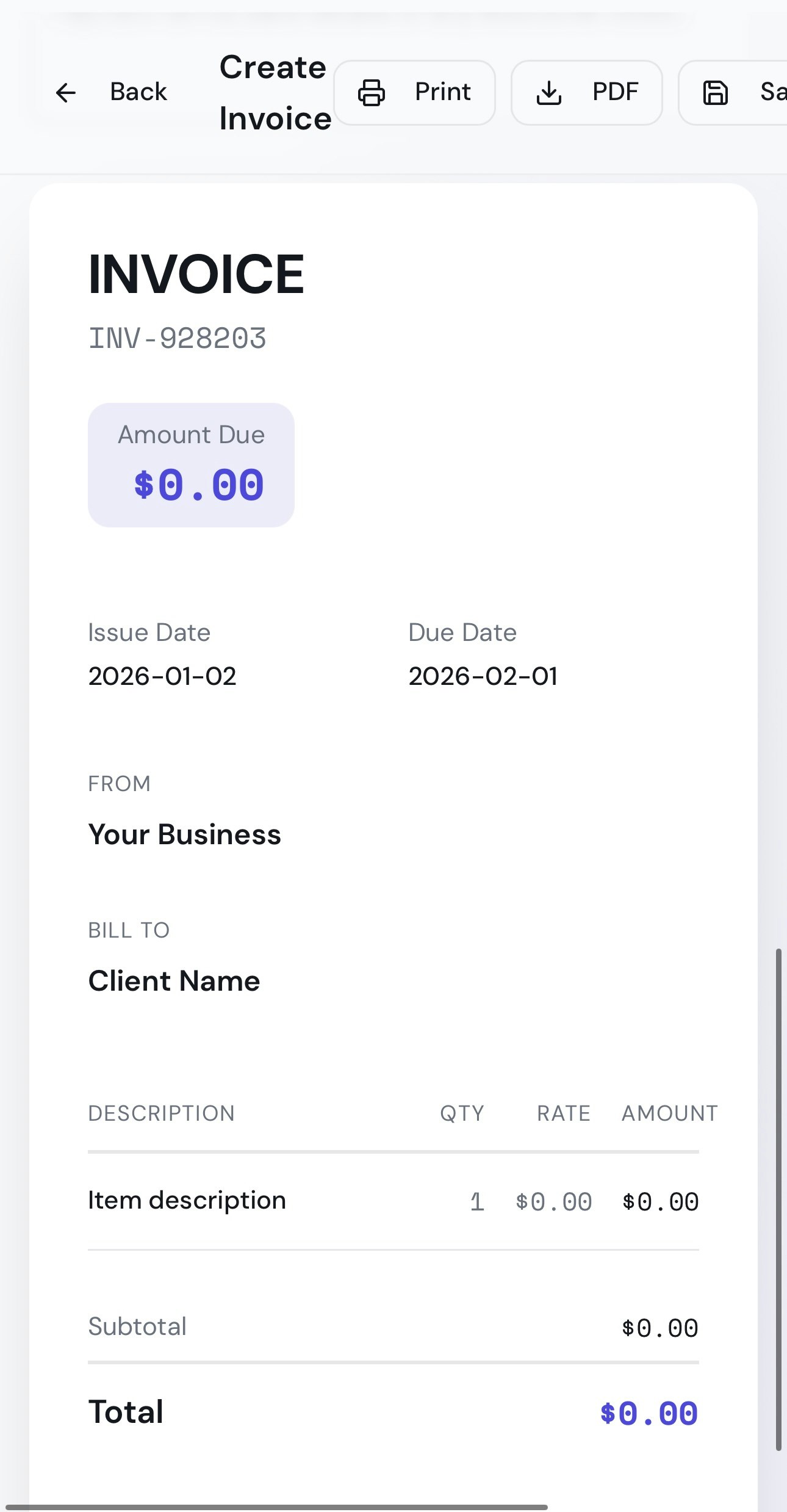Viewport: 787px width, 1512px height.
Task: Select the printer icon
Action: pyautogui.click(x=372, y=93)
